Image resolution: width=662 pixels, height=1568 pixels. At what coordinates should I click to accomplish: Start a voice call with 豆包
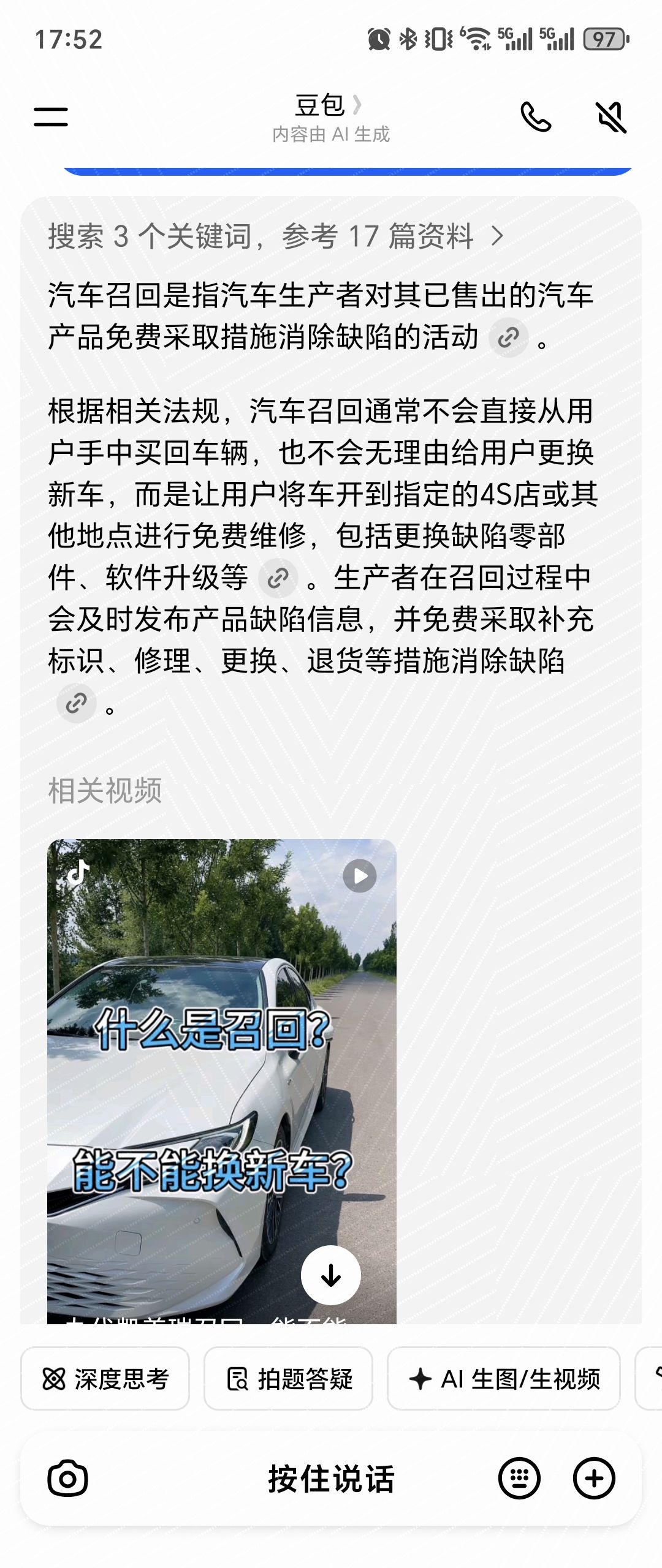point(535,116)
